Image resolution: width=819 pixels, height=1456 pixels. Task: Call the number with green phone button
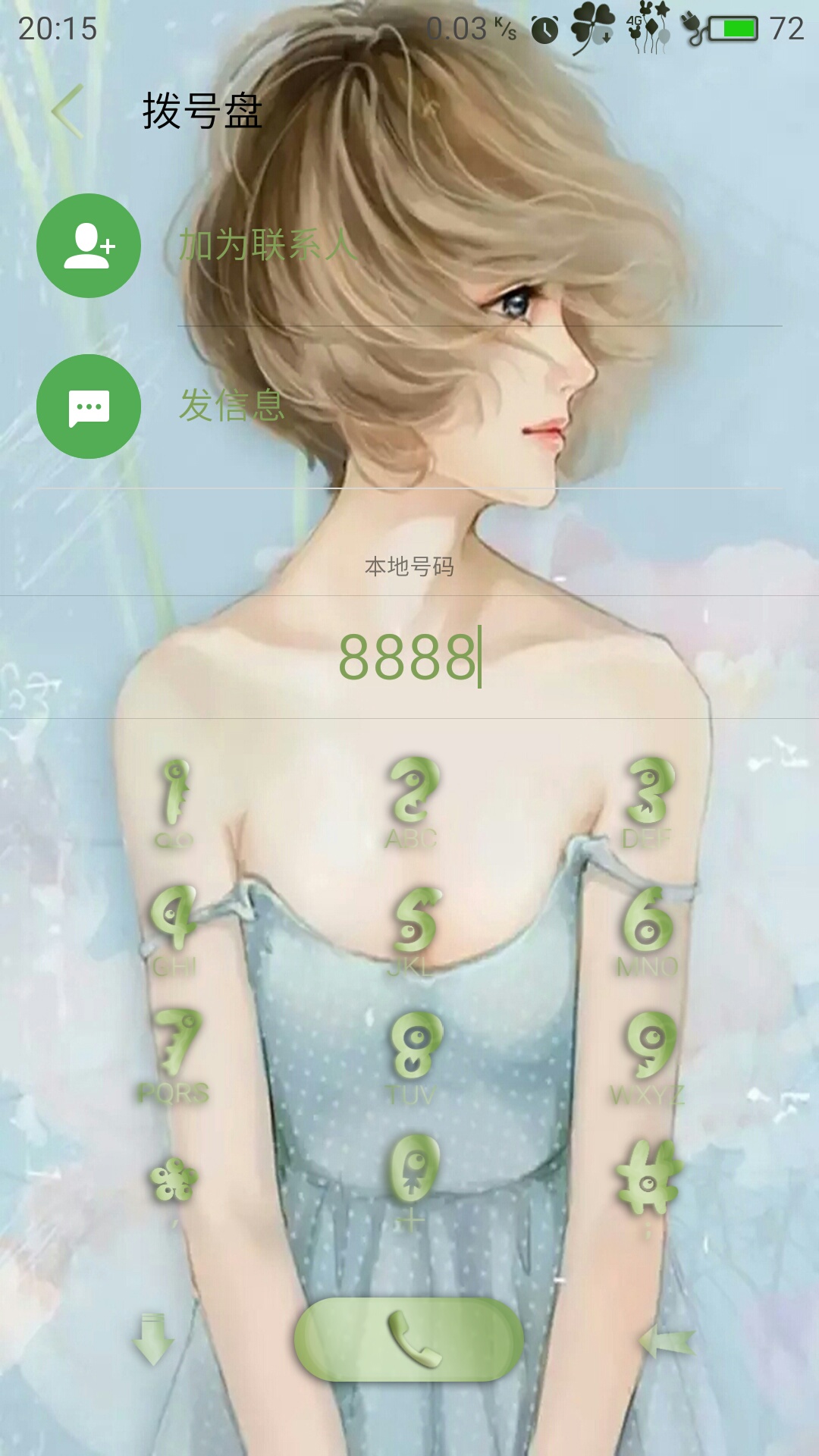[x=409, y=1339]
